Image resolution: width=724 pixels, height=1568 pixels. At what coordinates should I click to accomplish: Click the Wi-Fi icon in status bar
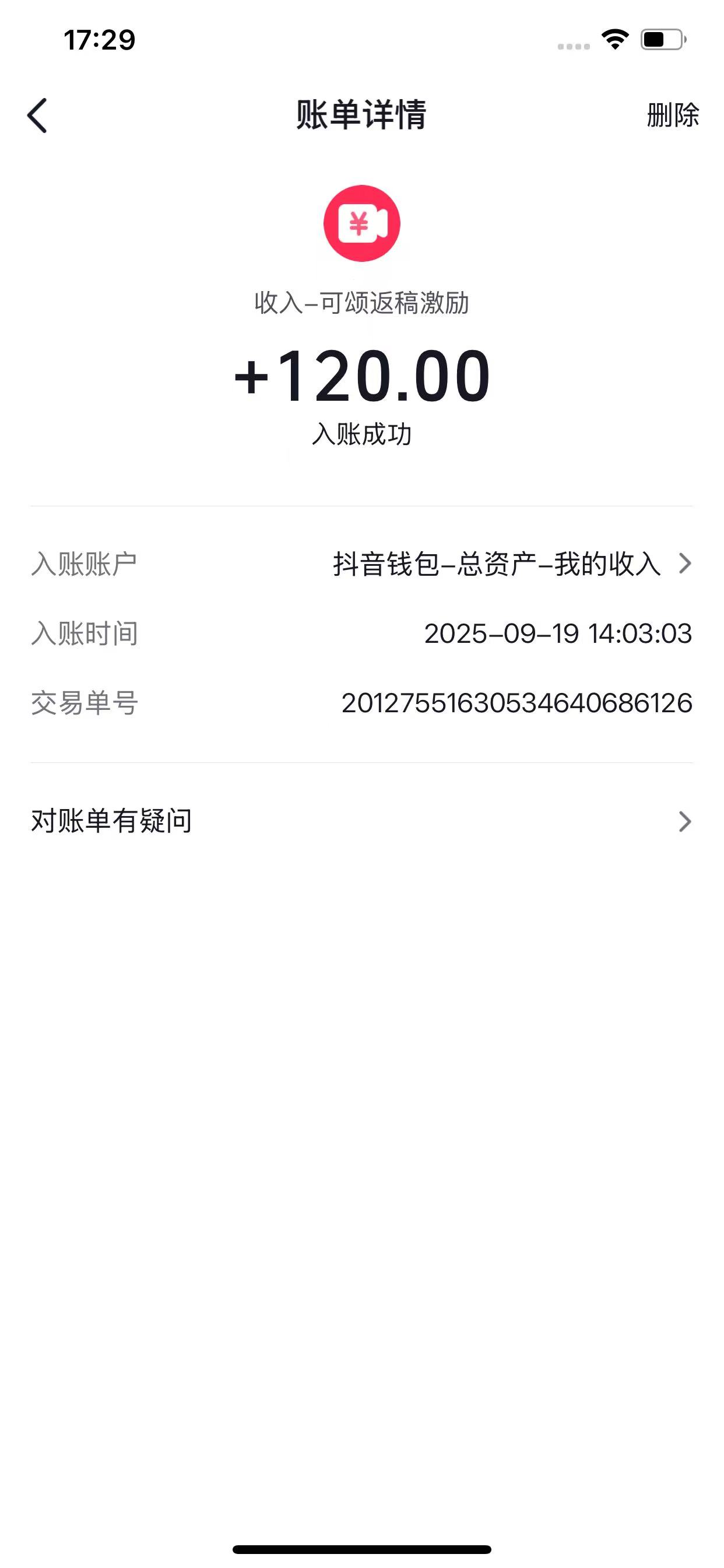point(614,38)
